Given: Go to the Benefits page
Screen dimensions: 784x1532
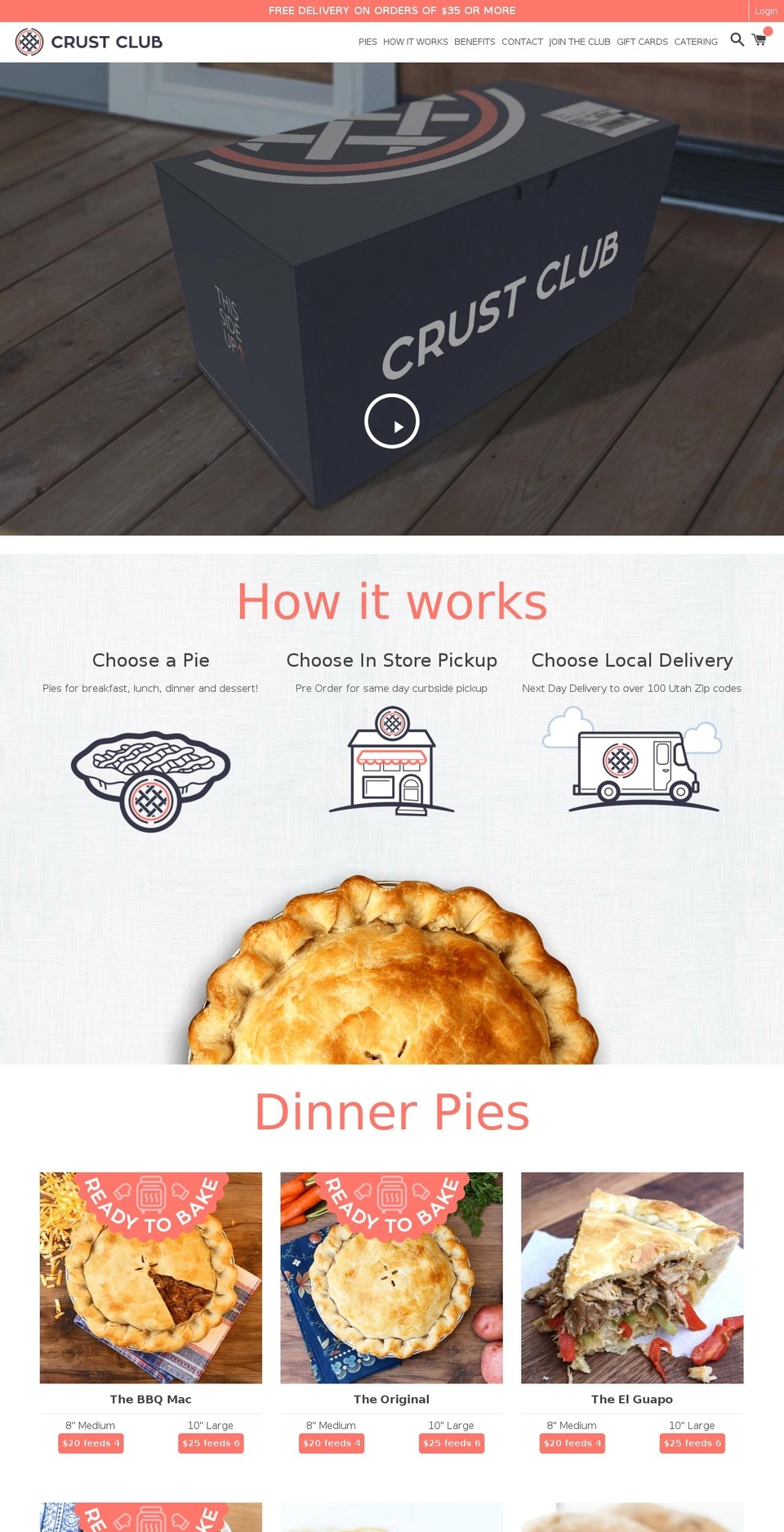Looking at the screenshot, I should coord(474,42).
